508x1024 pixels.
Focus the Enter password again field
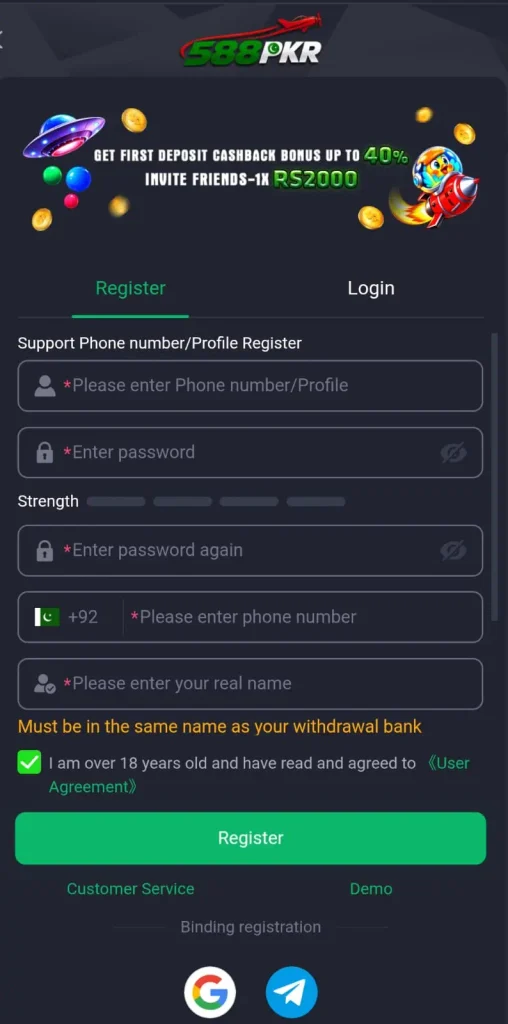coord(250,551)
